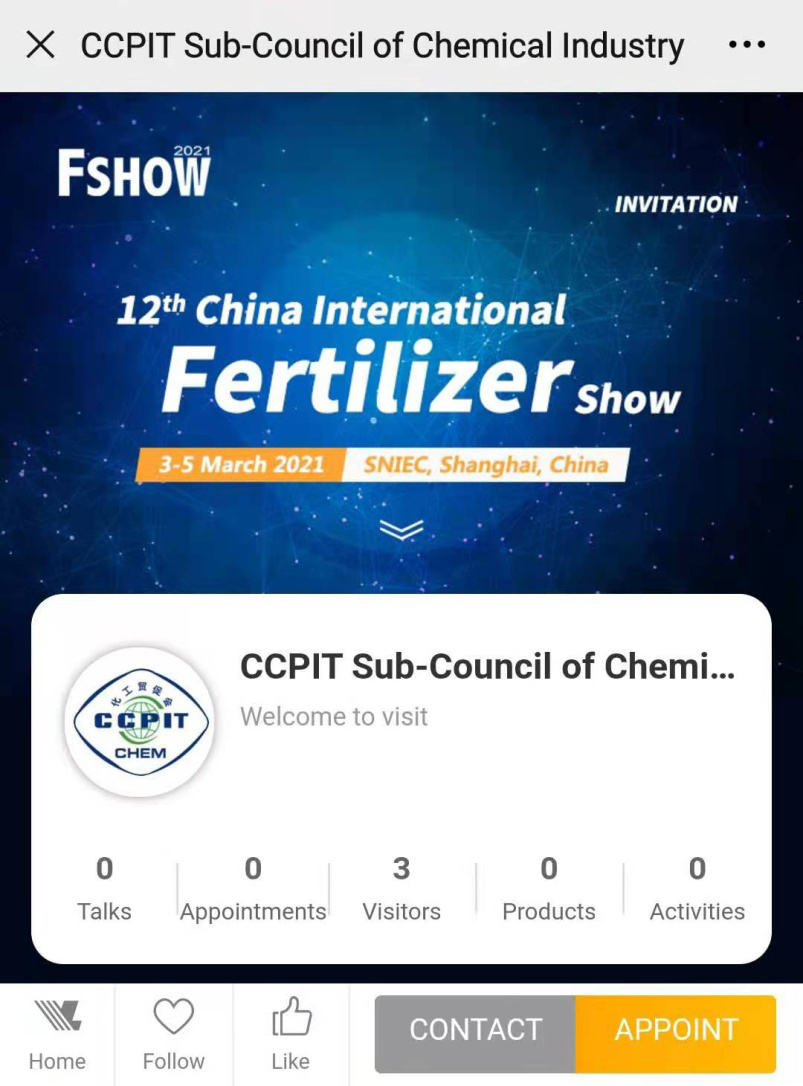Image resolution: width=803 pixels, height=1086 pixels.
Task: Follow this exhibitor with heart icon
Action: [173, 1034]
